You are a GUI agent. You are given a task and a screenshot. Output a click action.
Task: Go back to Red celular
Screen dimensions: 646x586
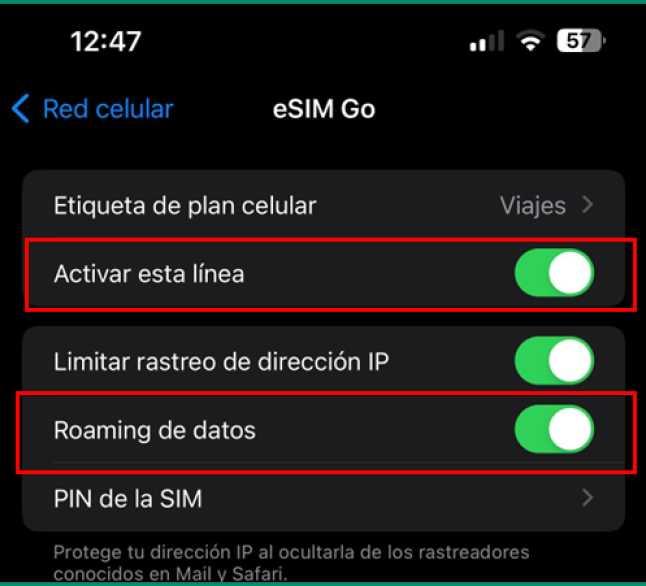coord(92,109)
